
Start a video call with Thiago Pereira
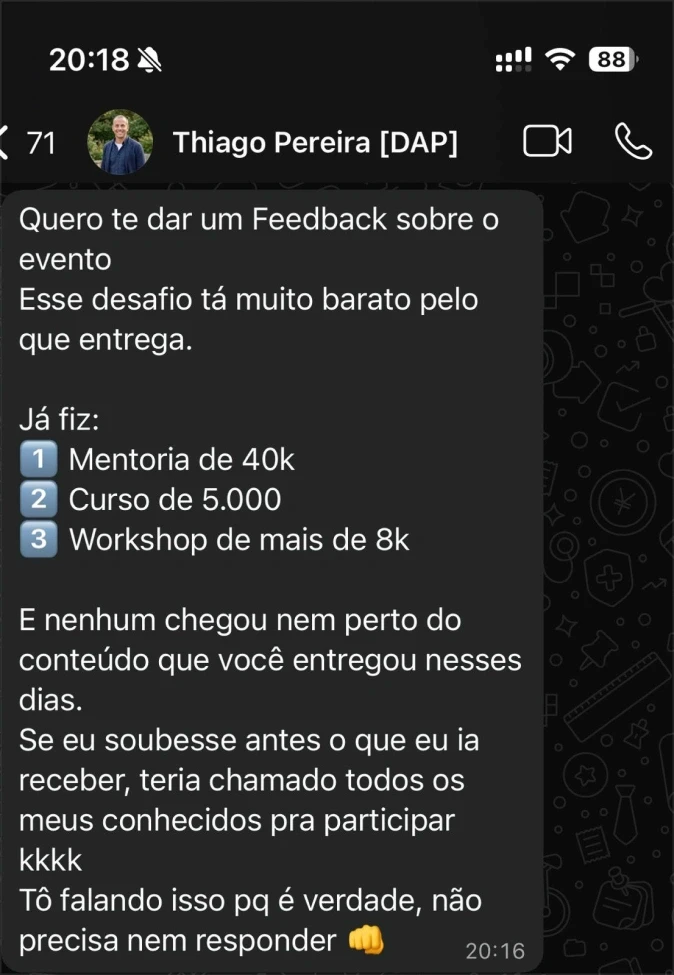click(547, 141)
